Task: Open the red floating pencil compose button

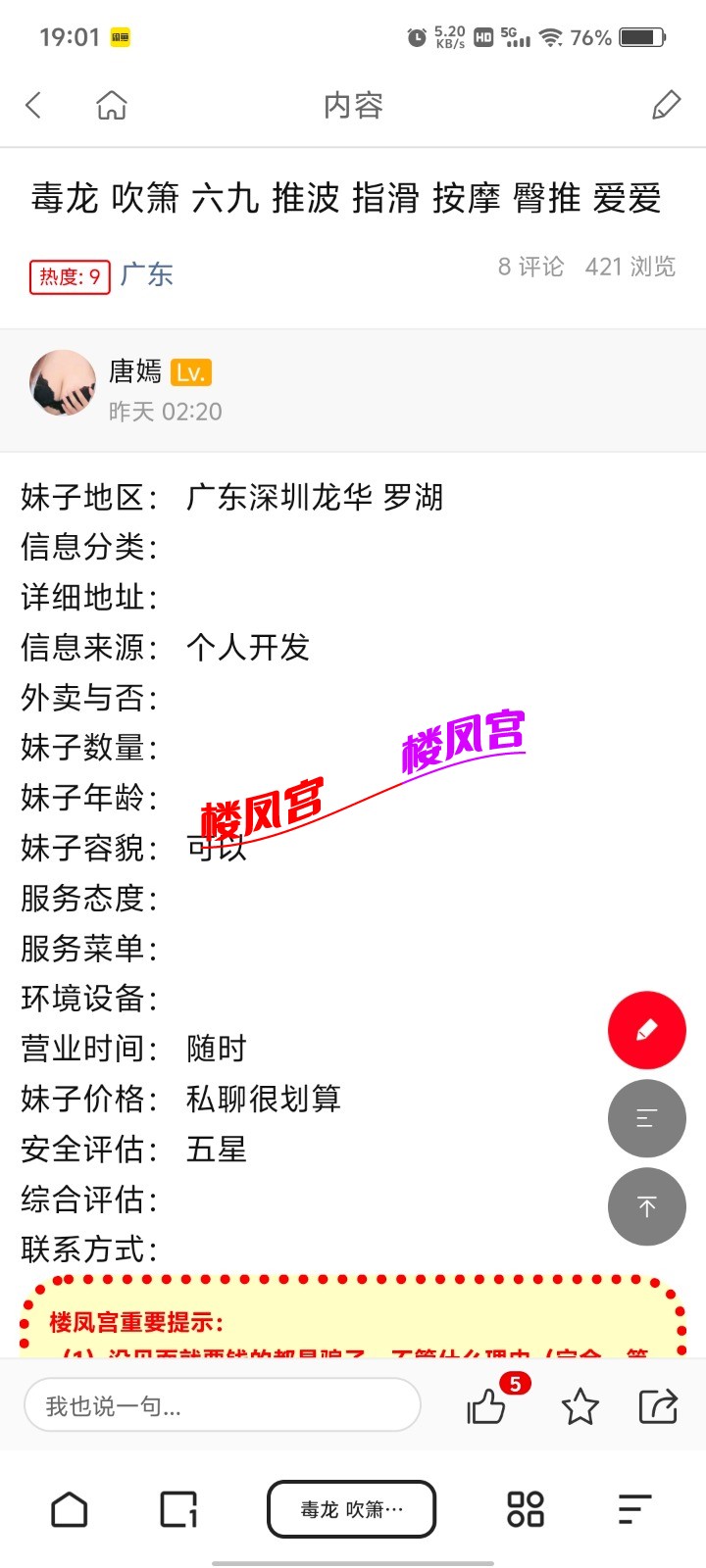Action: coord(647,1030)
